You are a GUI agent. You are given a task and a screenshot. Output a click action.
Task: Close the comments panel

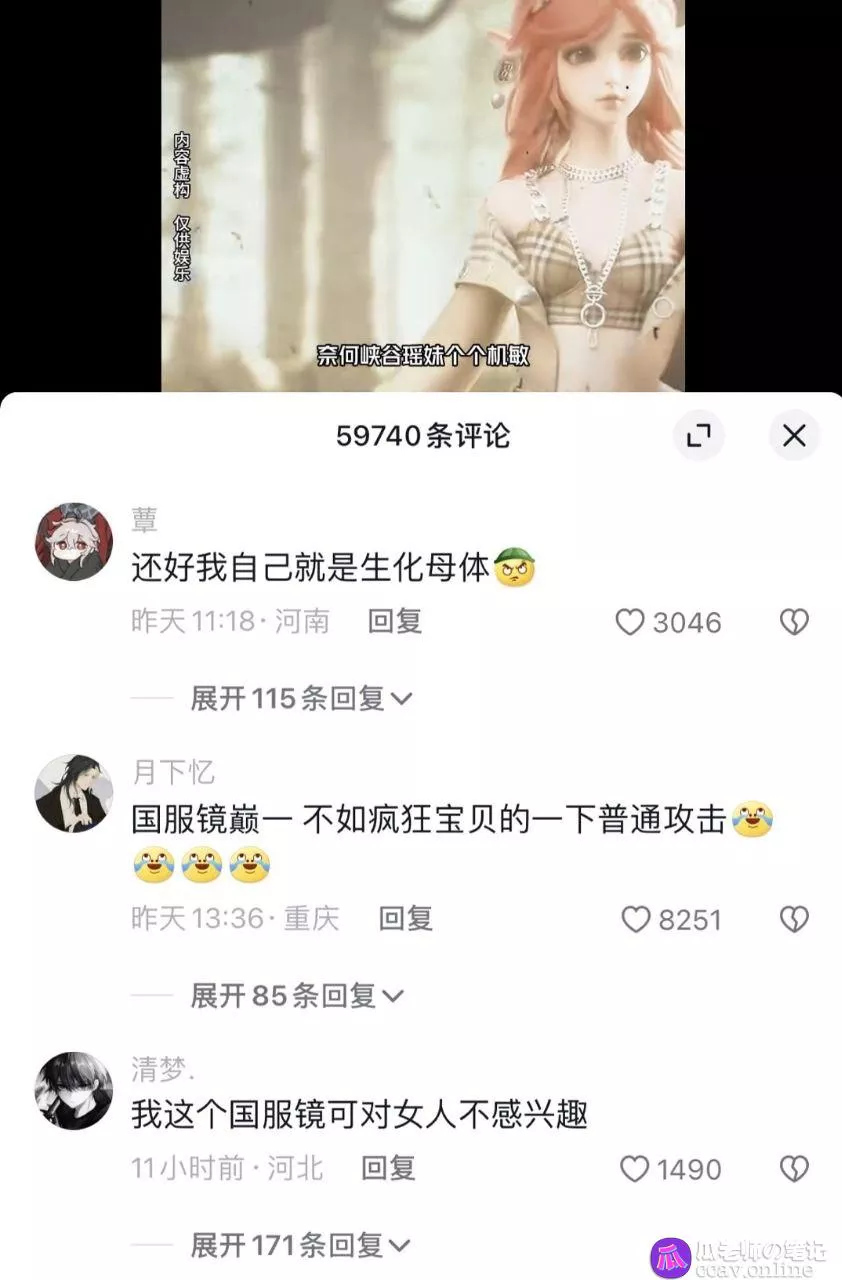click(x=794, y=436)
